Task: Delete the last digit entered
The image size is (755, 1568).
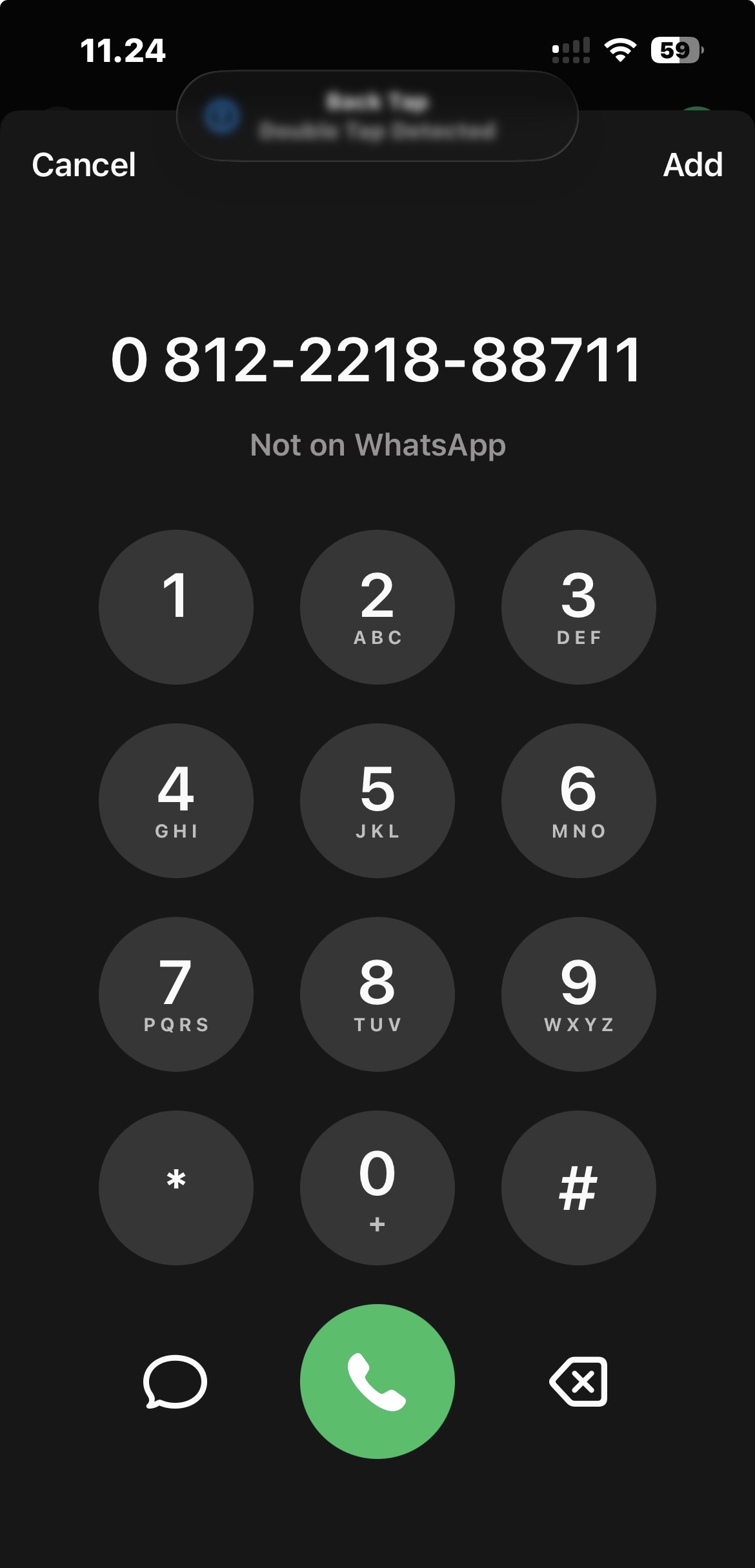Action: coord(578,1381)
